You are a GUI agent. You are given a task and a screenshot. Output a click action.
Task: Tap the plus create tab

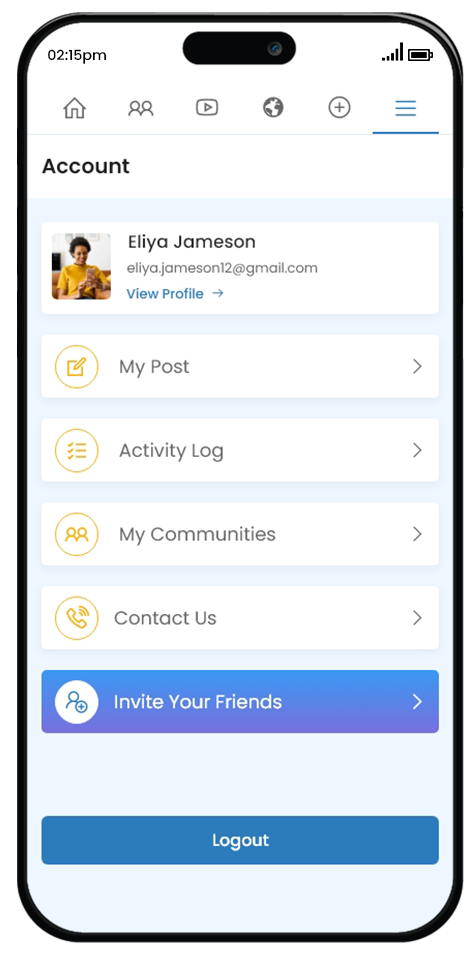339,108
